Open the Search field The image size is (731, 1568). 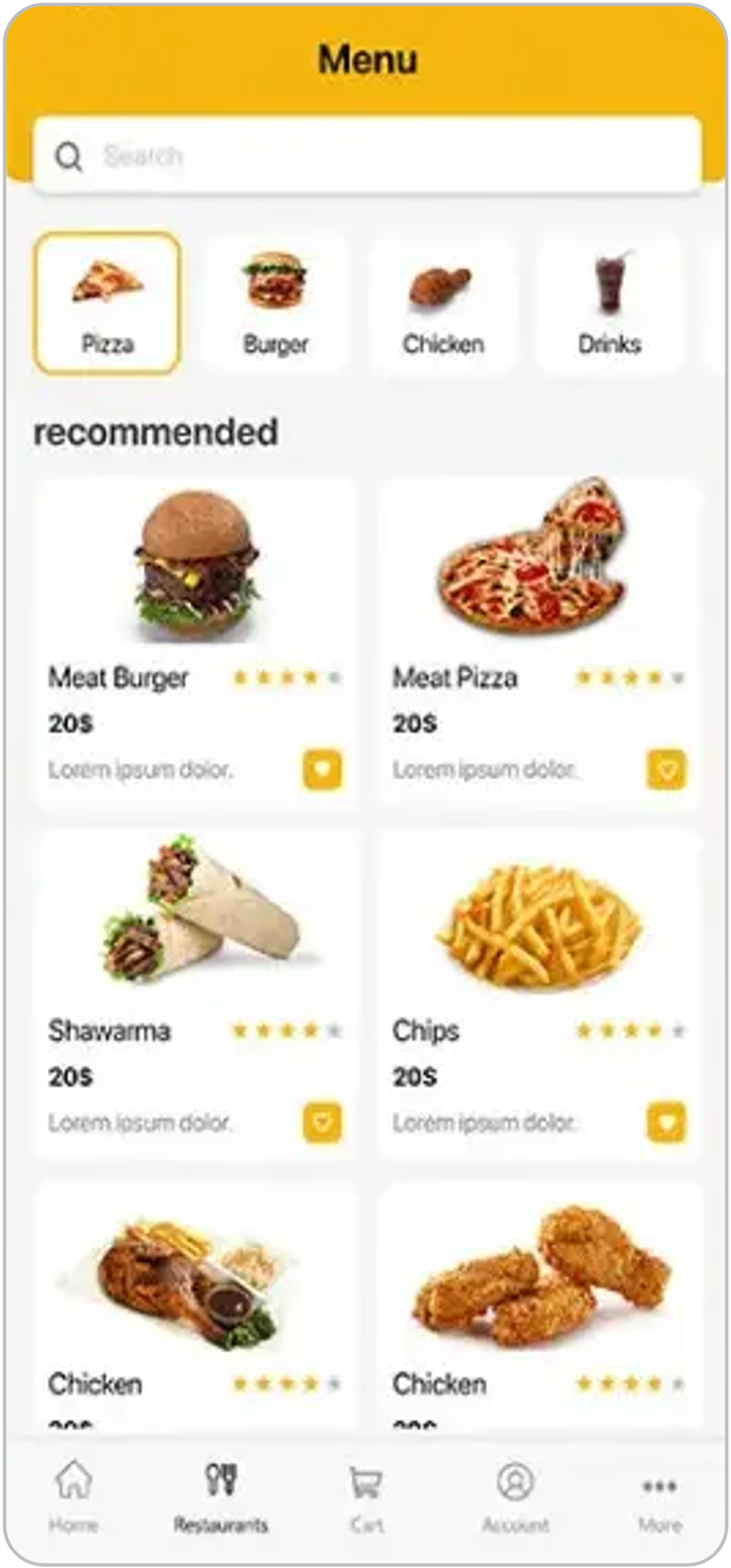(367, 156)
